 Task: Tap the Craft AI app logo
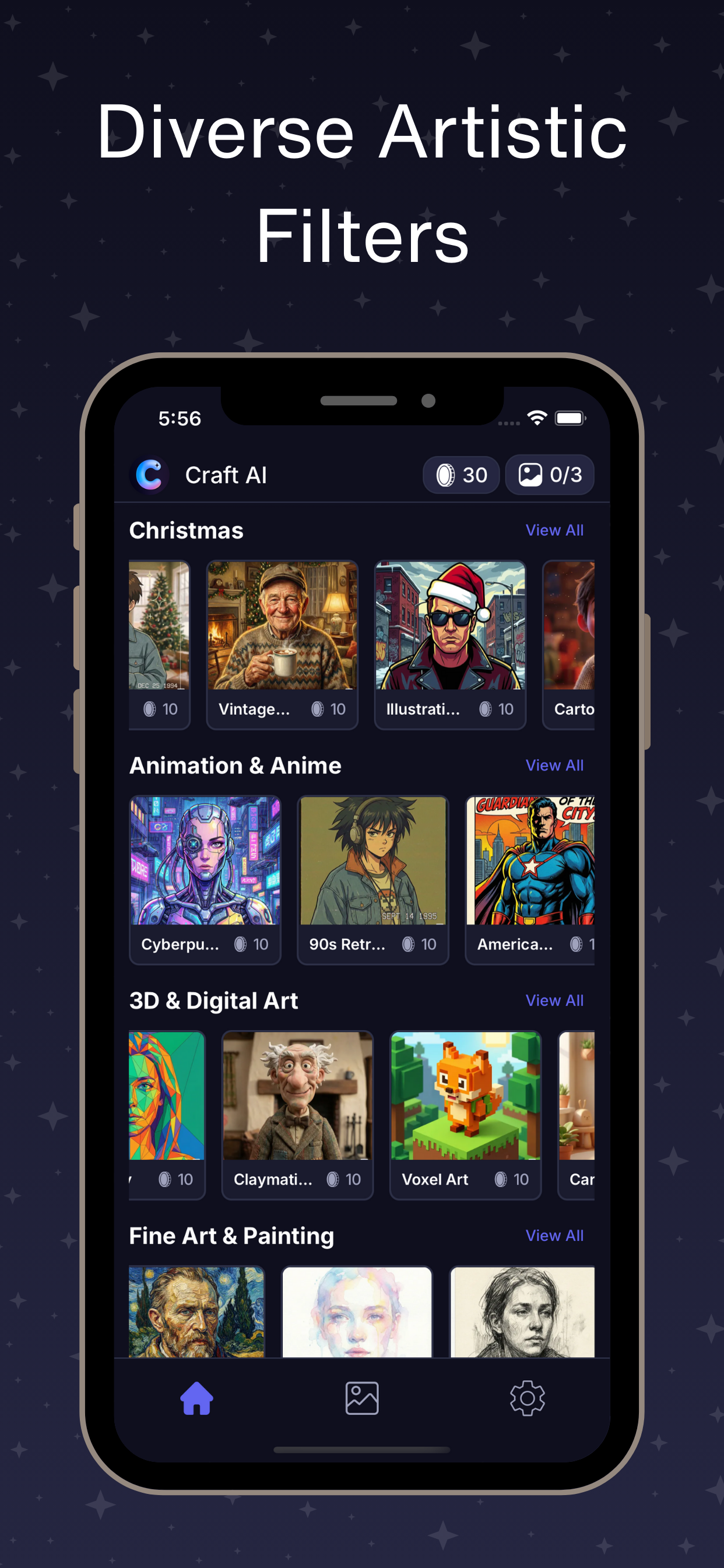(x=150, y=475)
